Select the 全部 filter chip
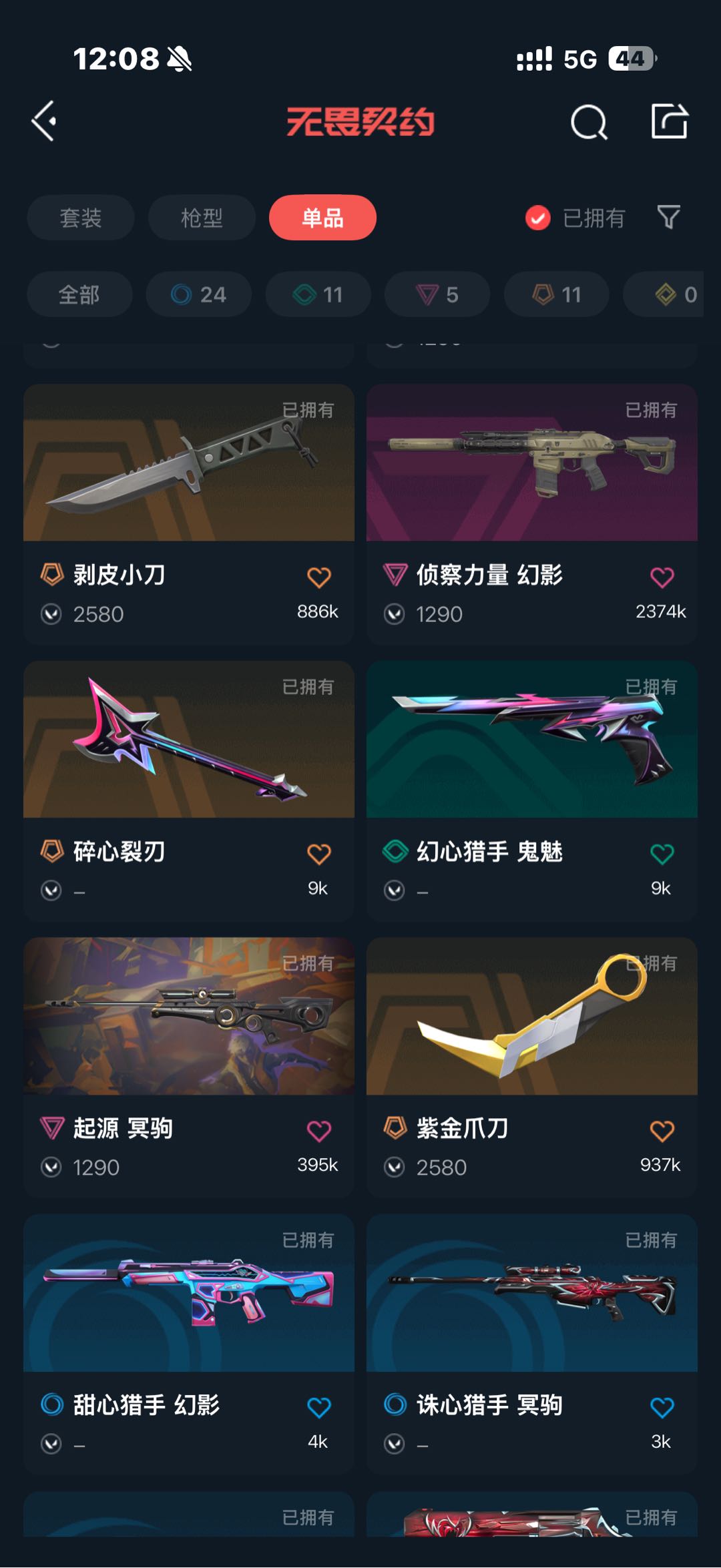Viewport: 721px width, 1568px height. [79, 294]
